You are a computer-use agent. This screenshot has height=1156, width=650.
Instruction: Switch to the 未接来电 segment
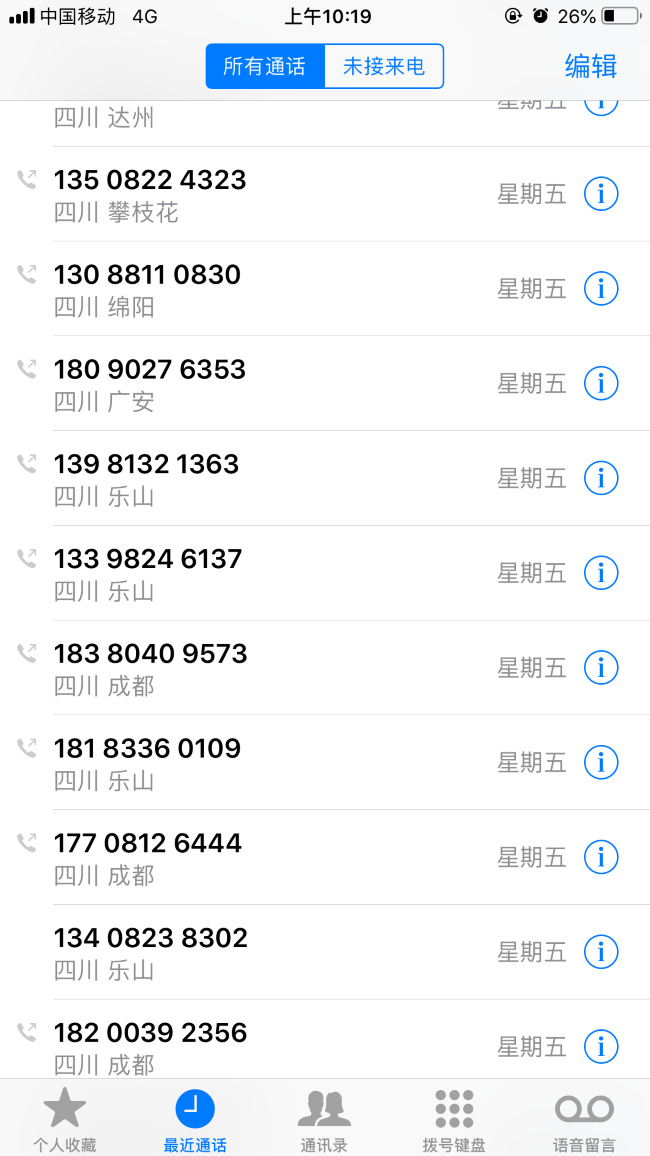pyautogui.click(x=384, y=67)
